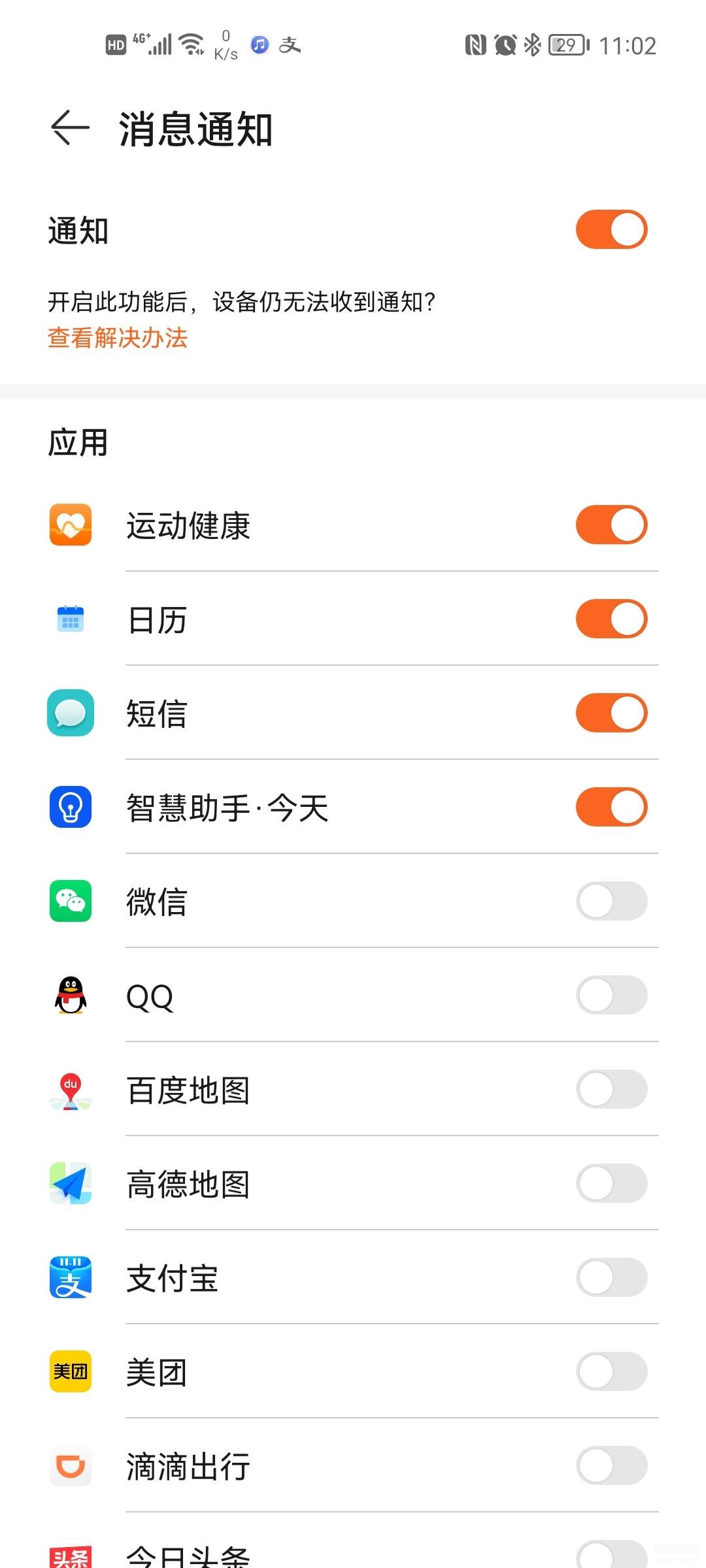This screenshot has height=1568, width=706.
Task: Disable notifications for 运动健康
Action: [x=611, y=525]
